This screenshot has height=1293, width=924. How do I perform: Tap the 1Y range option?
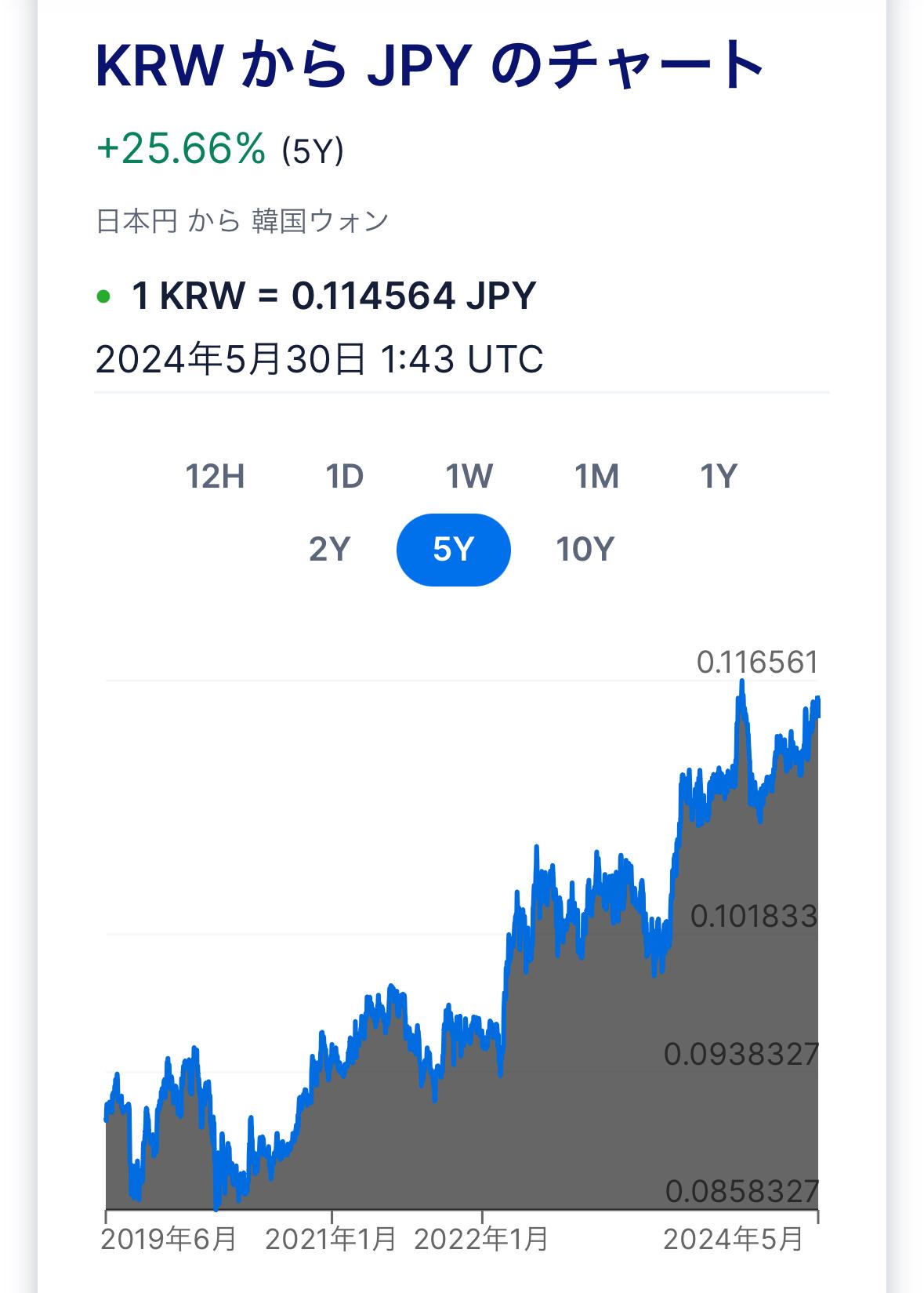coord(718,477)
